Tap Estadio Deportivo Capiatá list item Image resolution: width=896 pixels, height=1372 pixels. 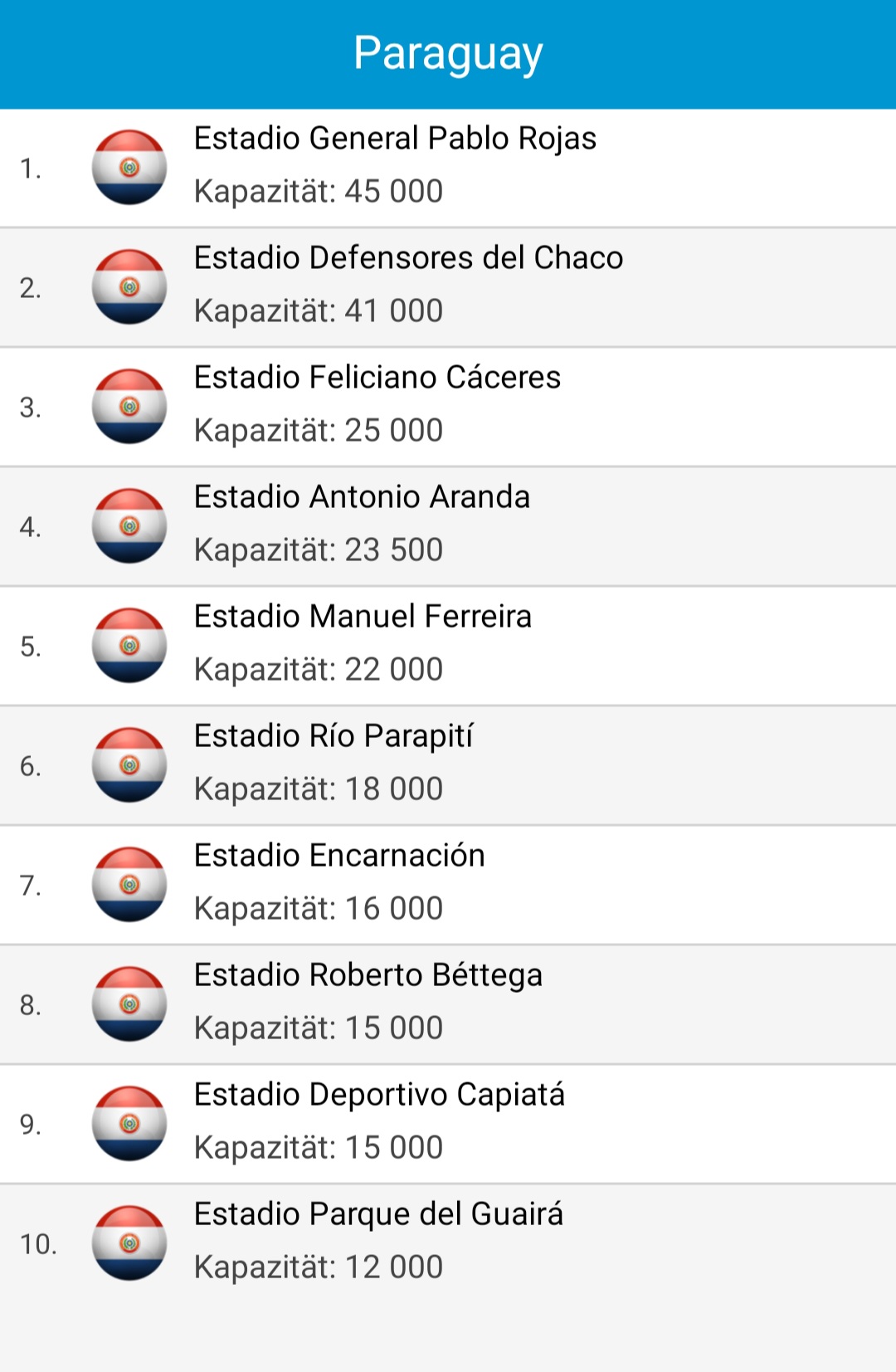click(448, 1124)
